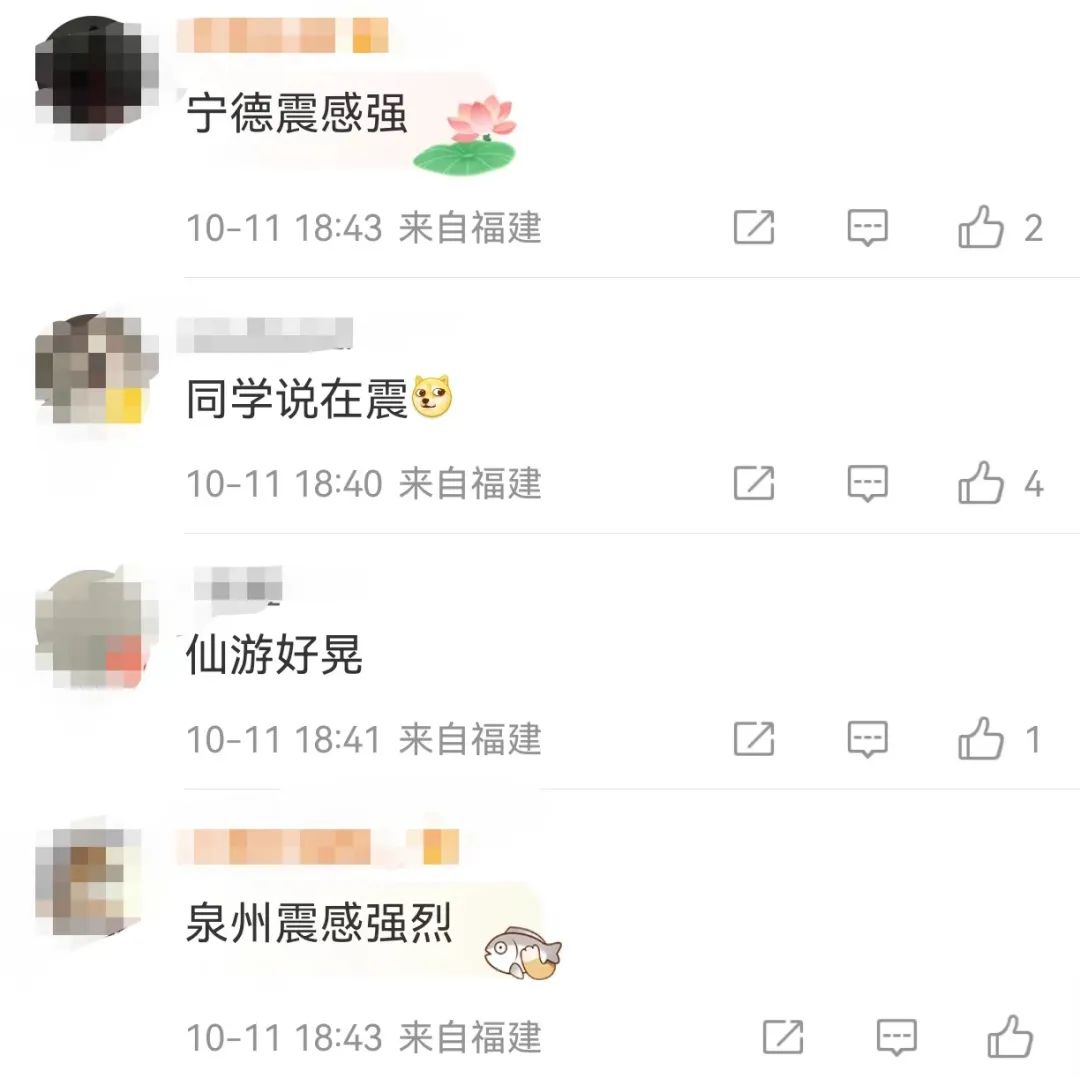This screenshot has width=1080, height=1078.
Task: Like the comment 同学说在震
Action: point(980,483)
